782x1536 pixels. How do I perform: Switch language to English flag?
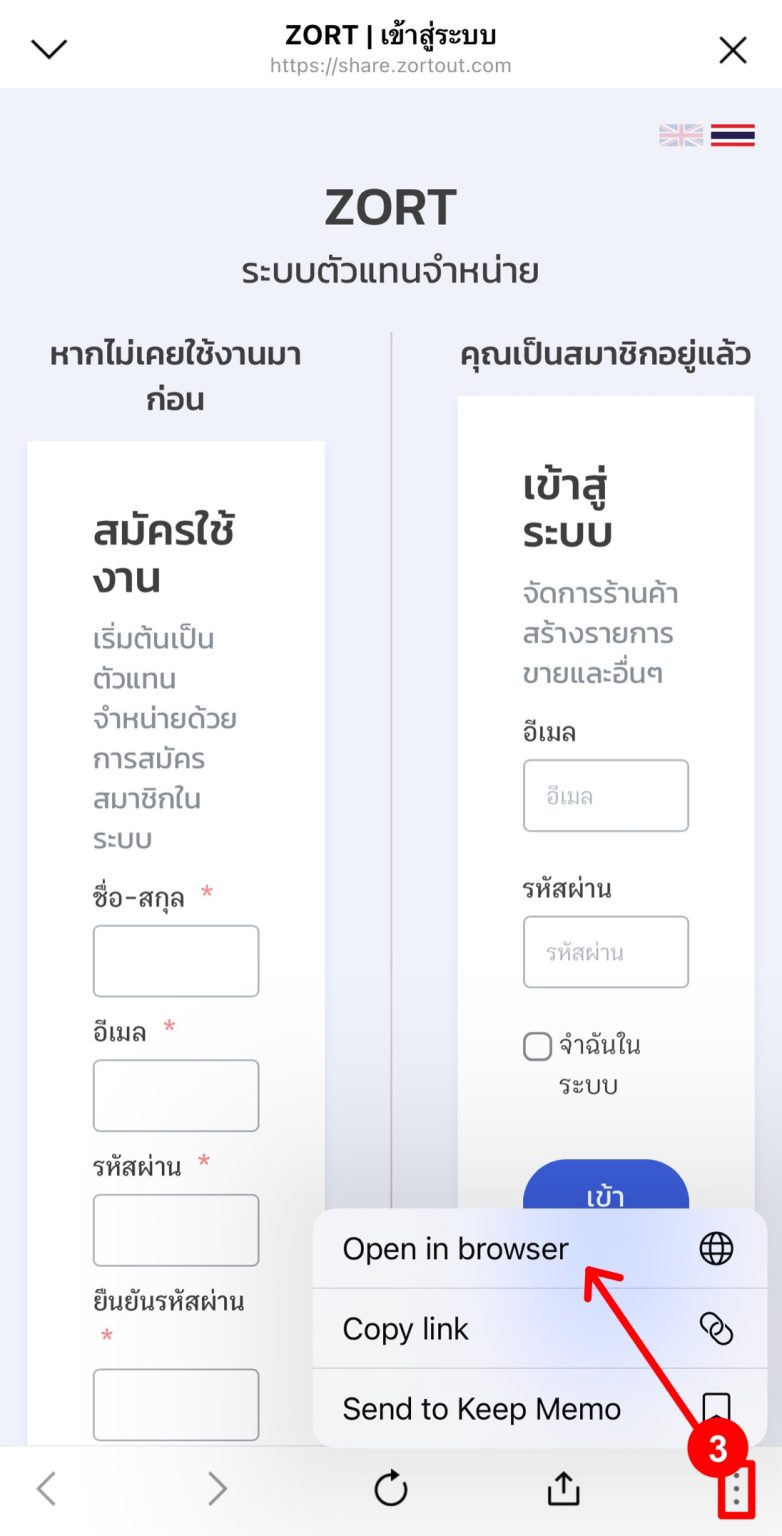point(681,136)
